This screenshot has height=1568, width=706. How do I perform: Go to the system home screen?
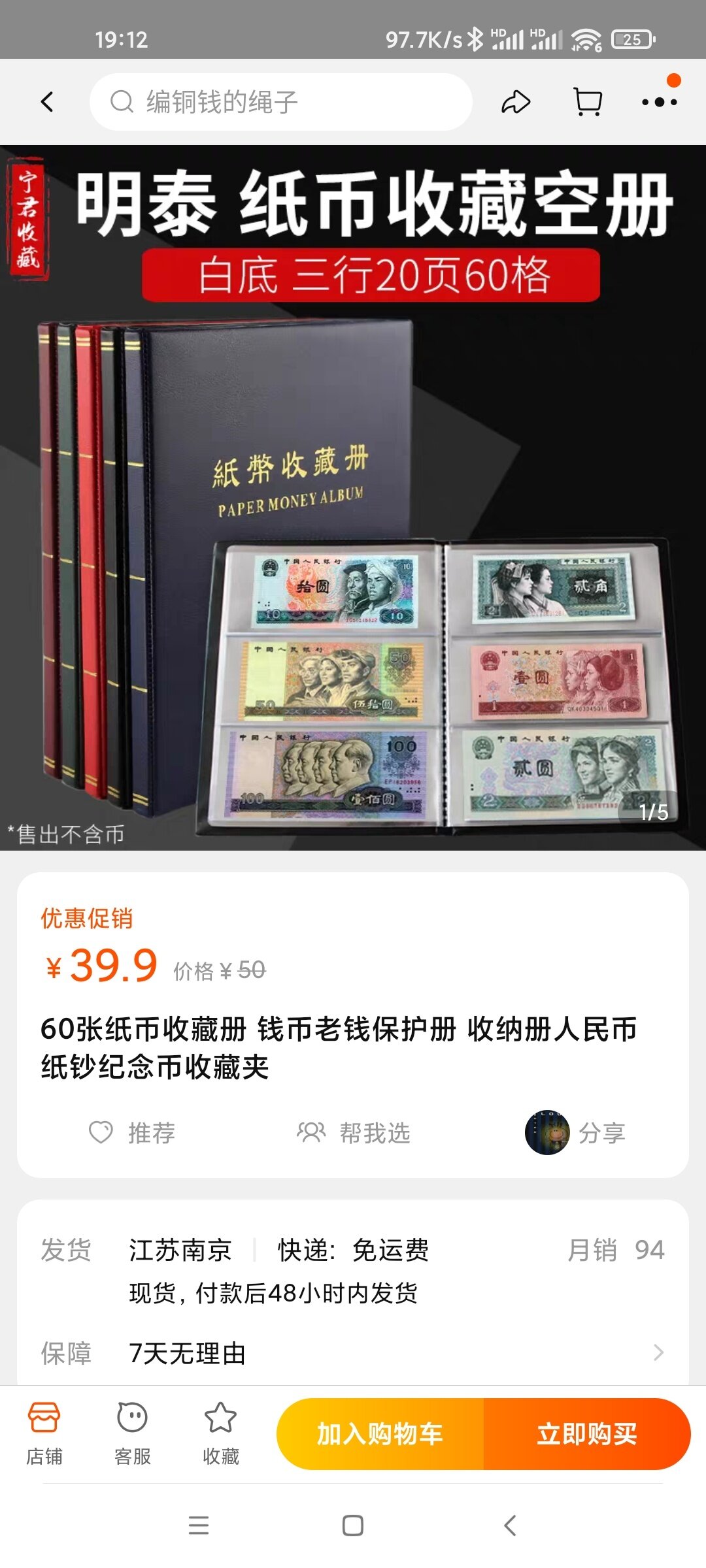tap(353, 1526)
